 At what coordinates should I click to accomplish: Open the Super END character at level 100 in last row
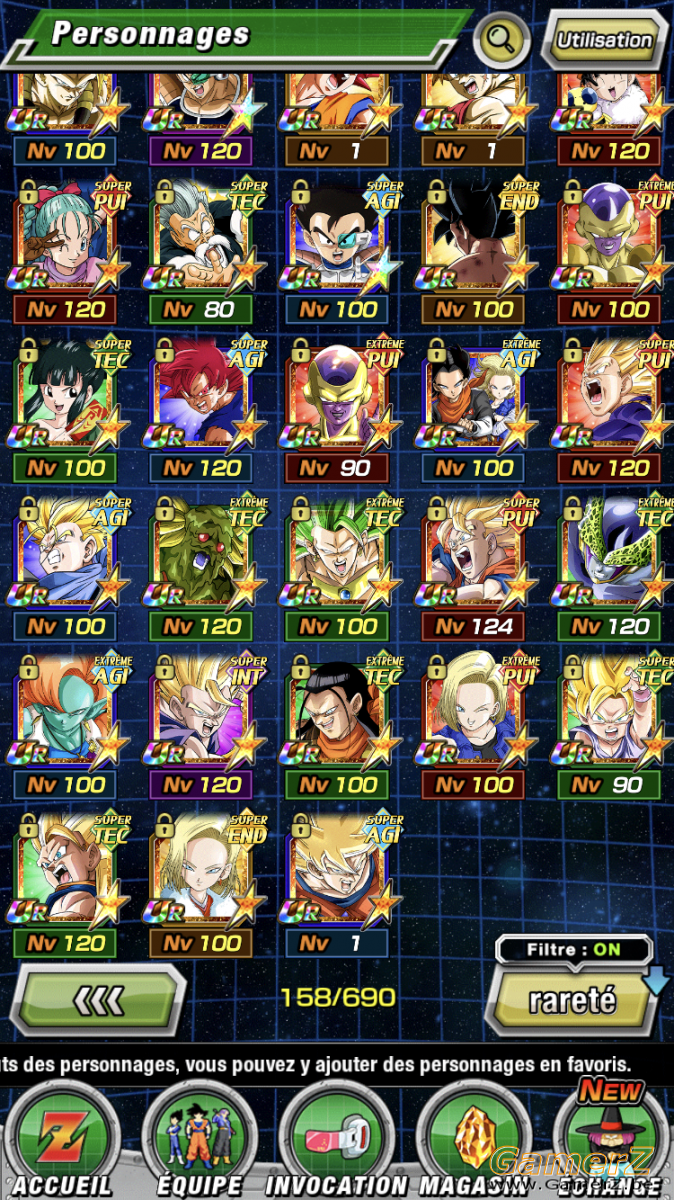(200, 884)
